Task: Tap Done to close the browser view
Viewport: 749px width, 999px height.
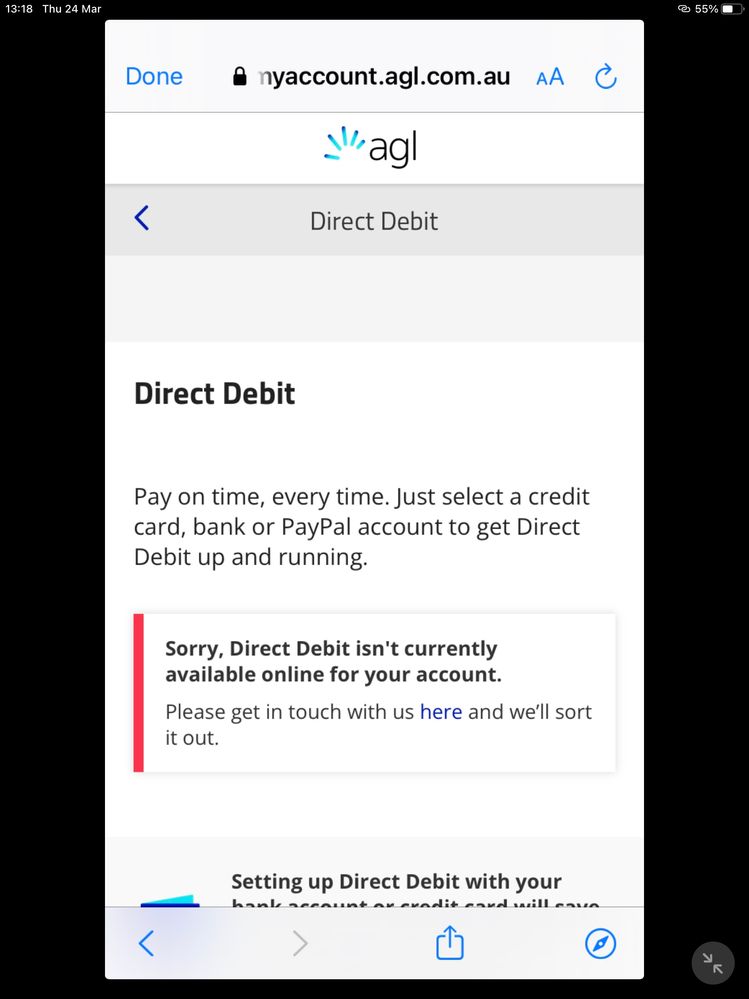Action: pos(154,77)
